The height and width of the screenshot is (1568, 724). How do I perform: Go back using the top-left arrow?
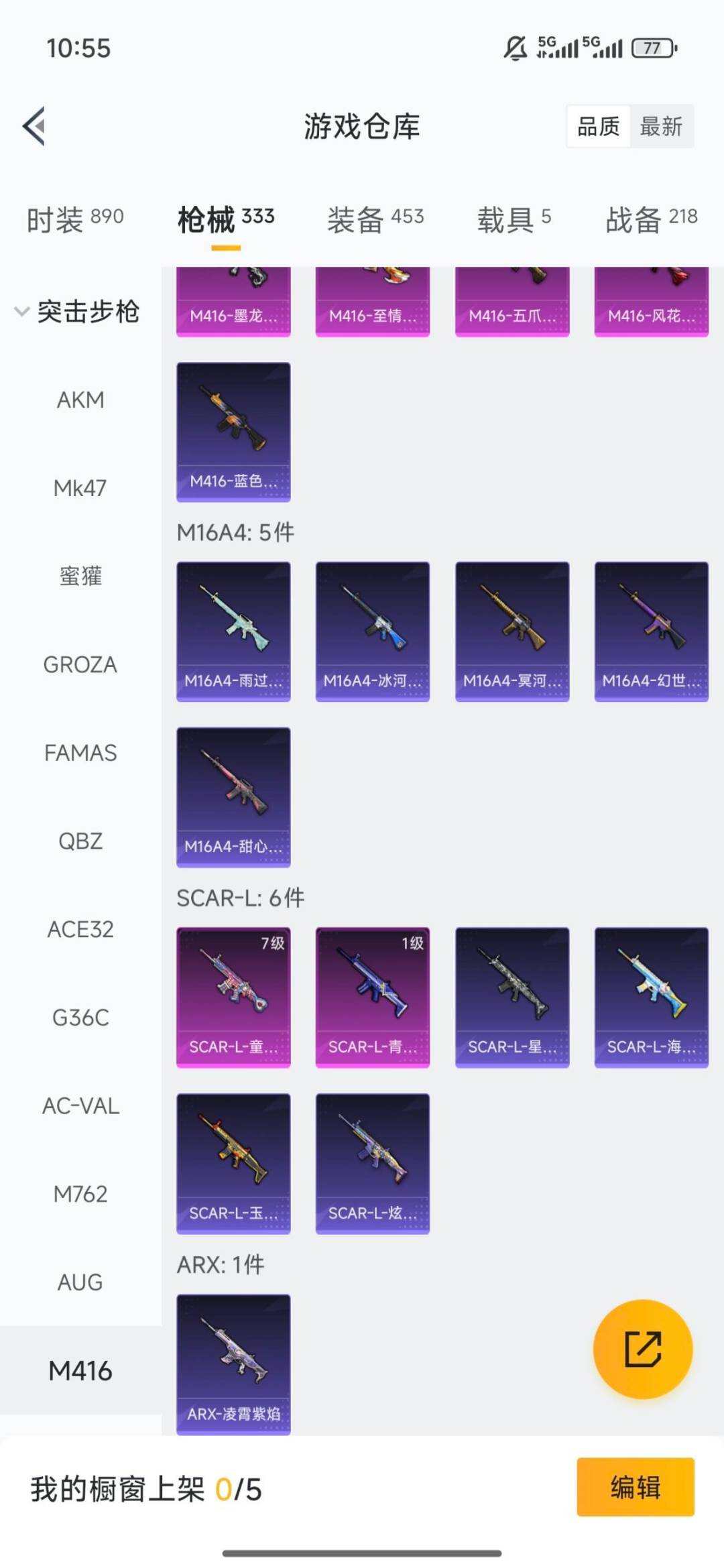click(35, 126)
